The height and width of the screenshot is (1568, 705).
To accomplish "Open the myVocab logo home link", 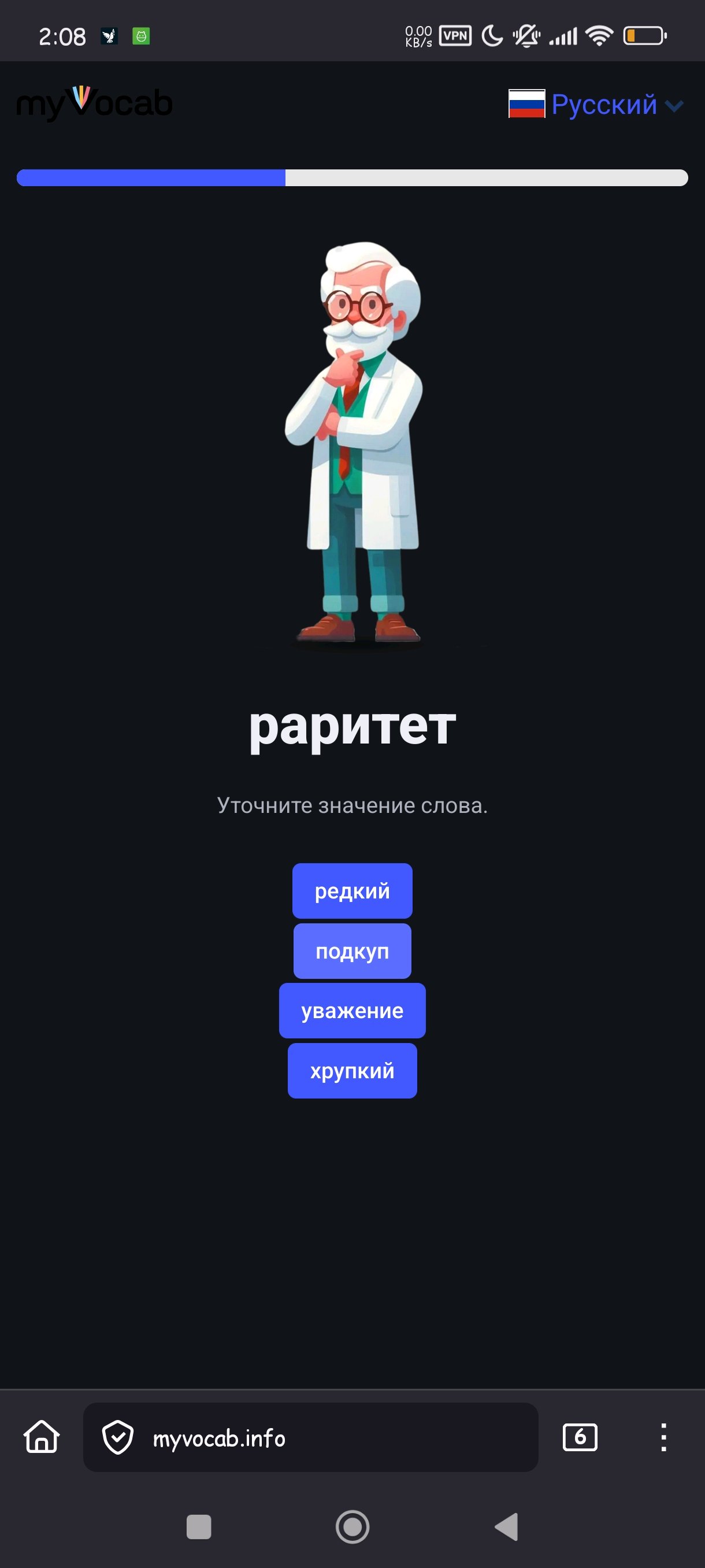I will [94, 102].
